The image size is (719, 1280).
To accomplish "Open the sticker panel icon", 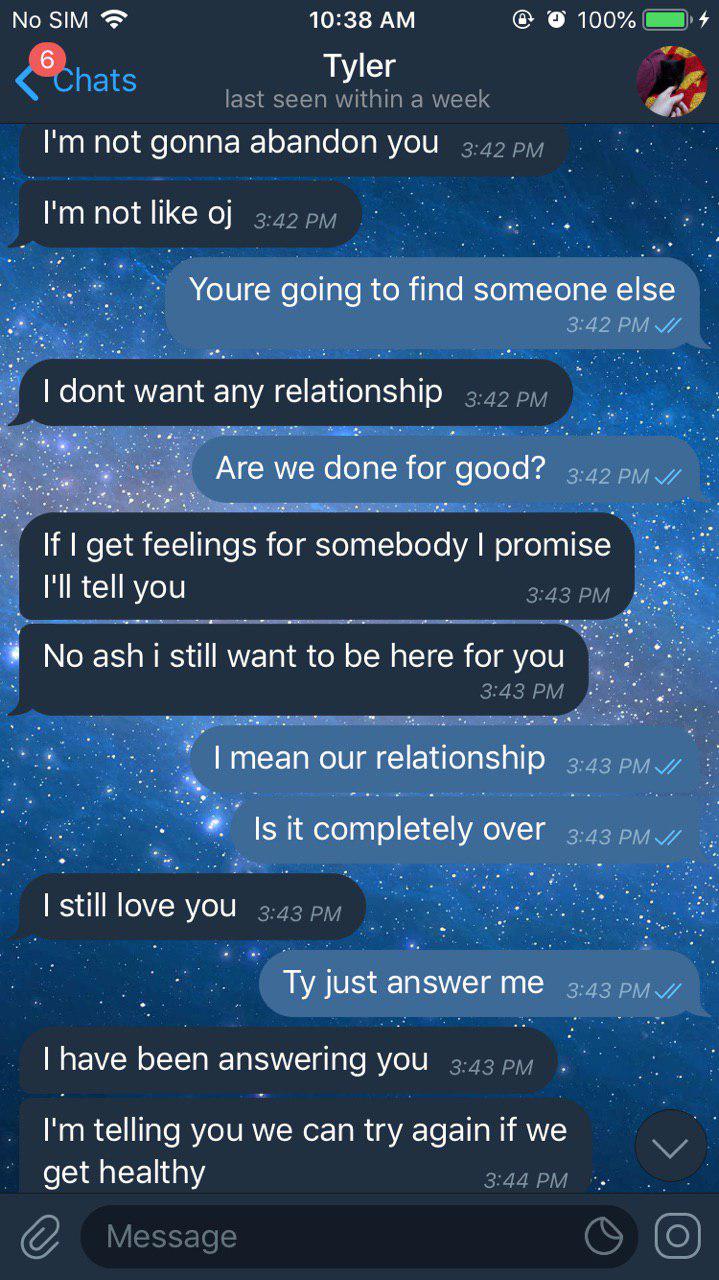I will (x=604, y=1237).
